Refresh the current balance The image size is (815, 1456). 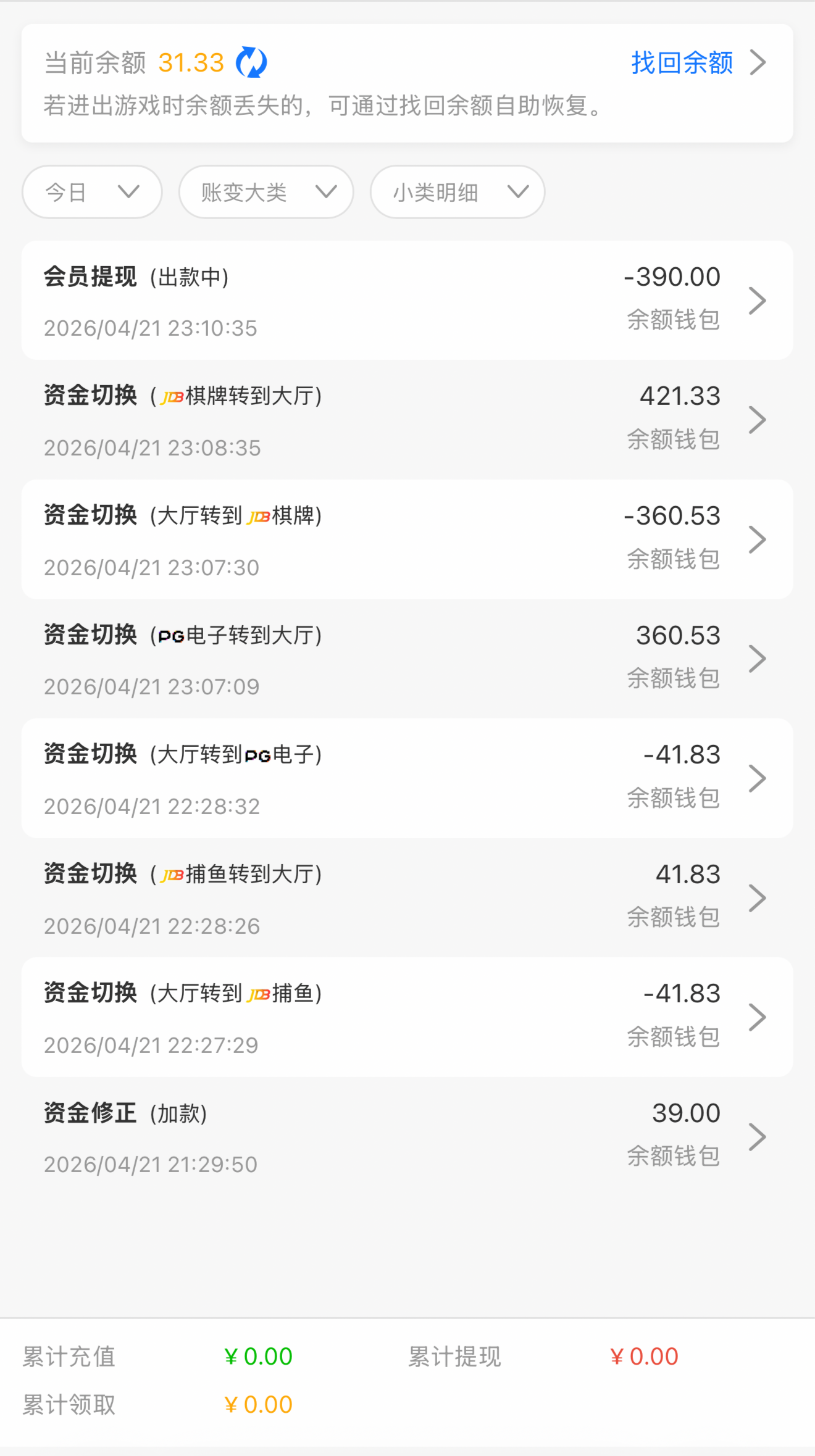point(251,62)
